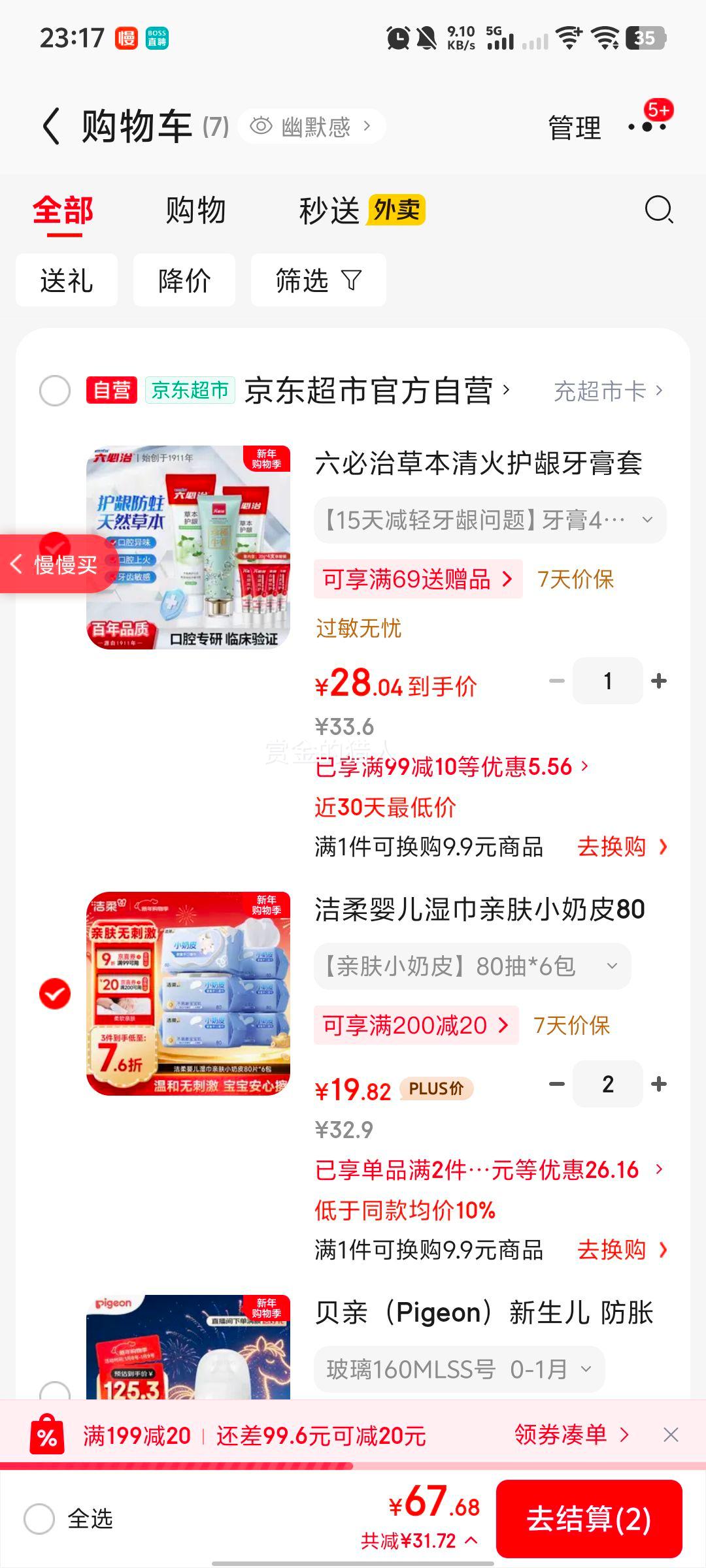The image size is (706, 1568).
Task: Open search from the cart page
Action: 658,210
